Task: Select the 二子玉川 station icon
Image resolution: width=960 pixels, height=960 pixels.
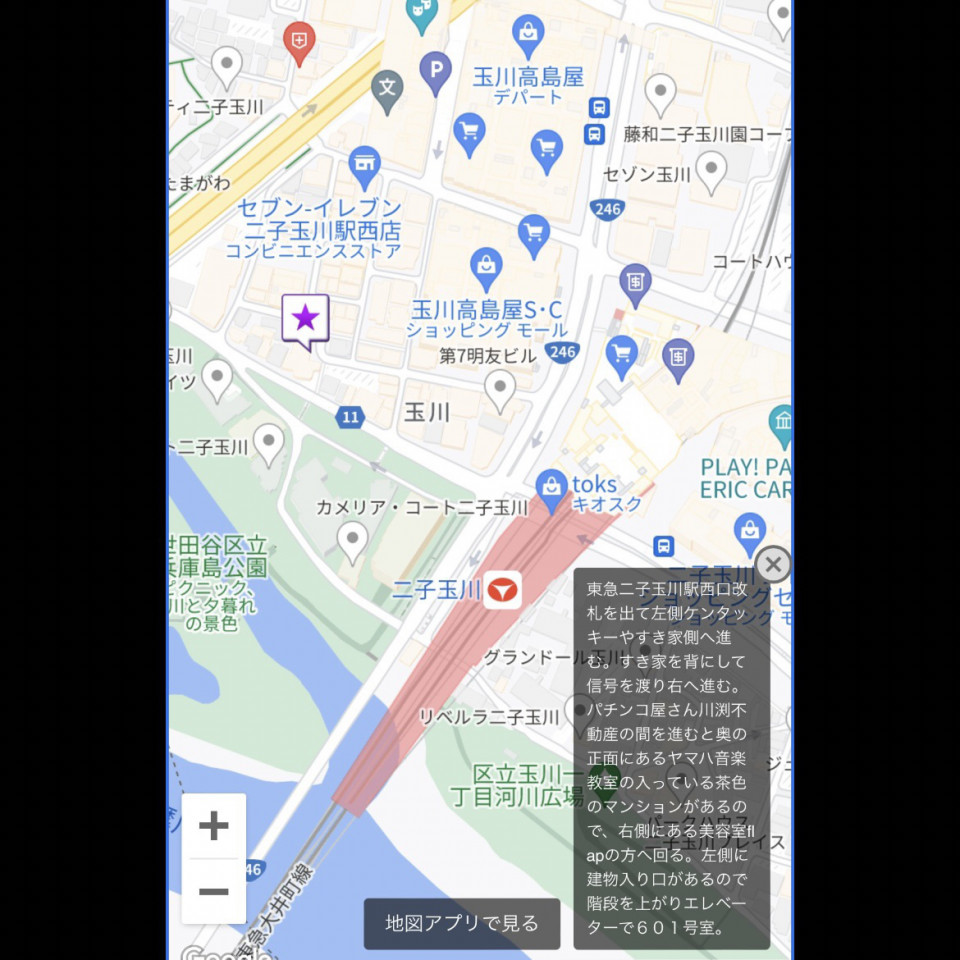Action: [x=502, y=591]
